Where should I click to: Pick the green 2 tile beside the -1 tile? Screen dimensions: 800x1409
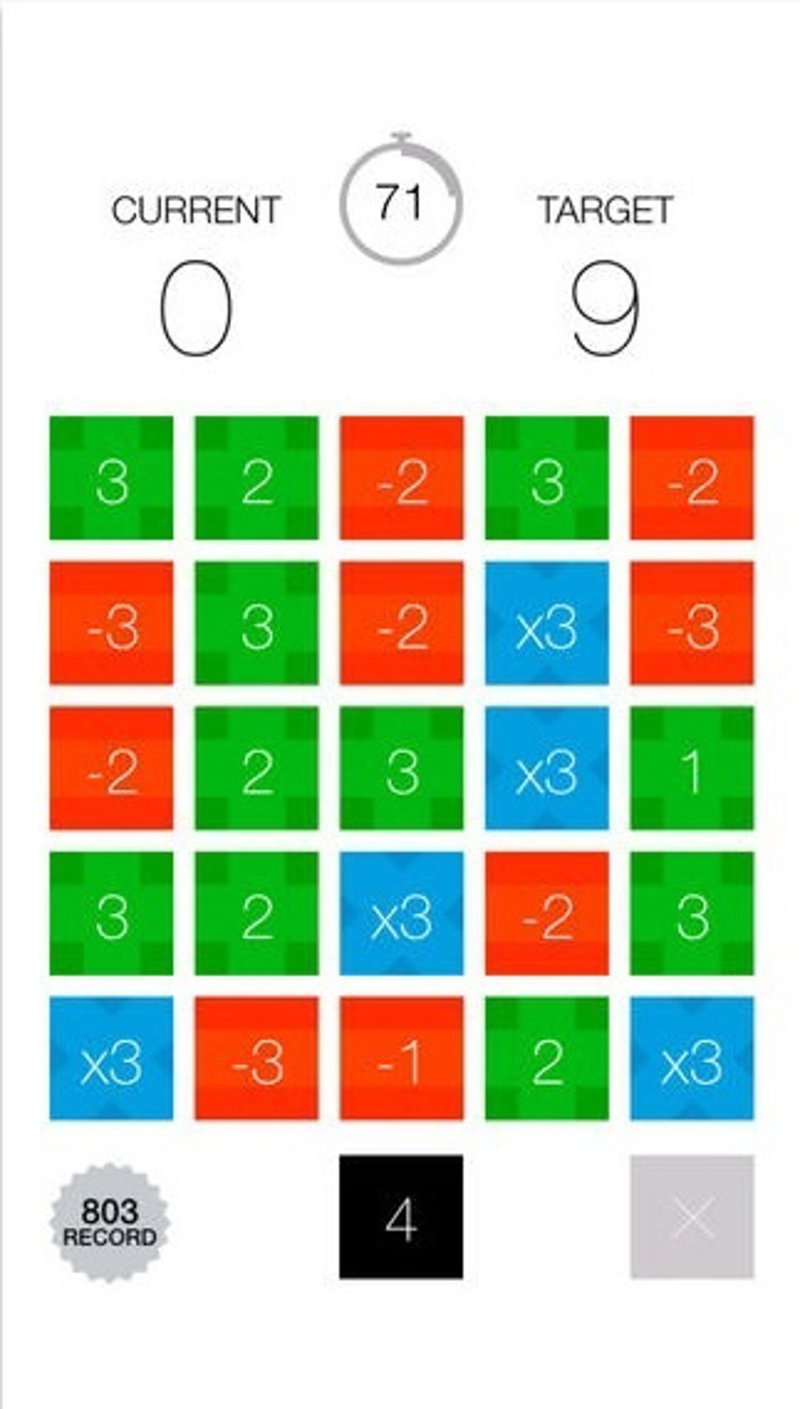coord(547,1058)
